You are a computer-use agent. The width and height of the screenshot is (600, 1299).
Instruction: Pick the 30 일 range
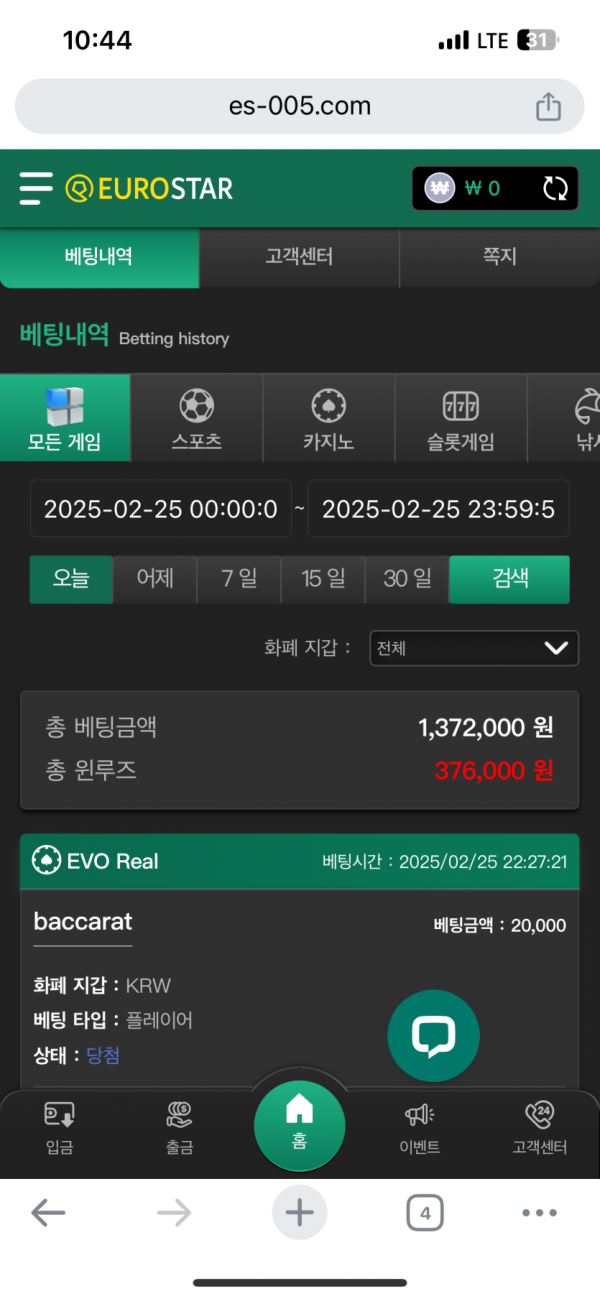pyautogui.click(x=407, y=579)
